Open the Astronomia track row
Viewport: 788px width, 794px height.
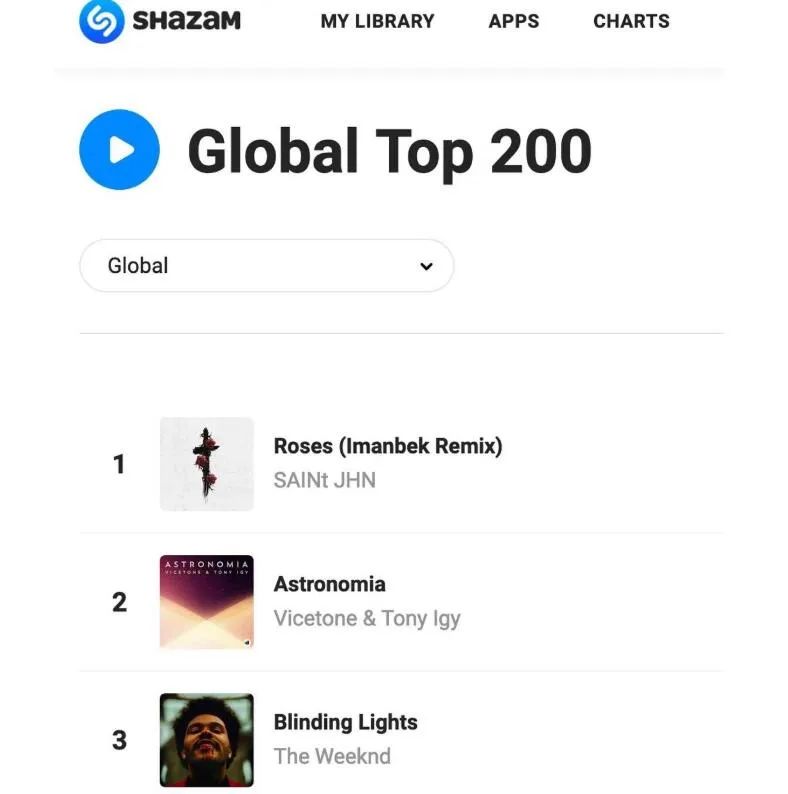coord(329,584)
